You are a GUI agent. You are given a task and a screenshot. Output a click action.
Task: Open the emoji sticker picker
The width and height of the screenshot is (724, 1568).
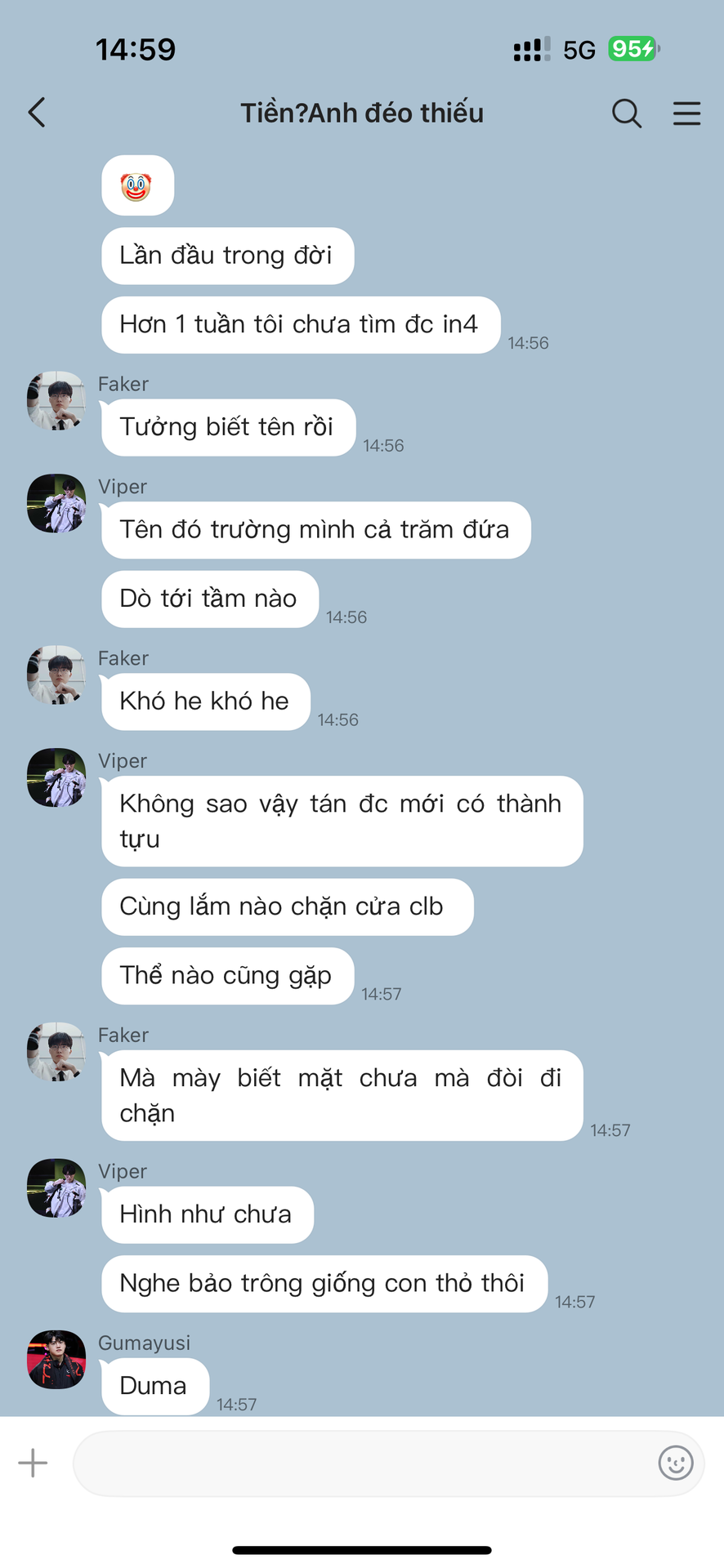676,1463
